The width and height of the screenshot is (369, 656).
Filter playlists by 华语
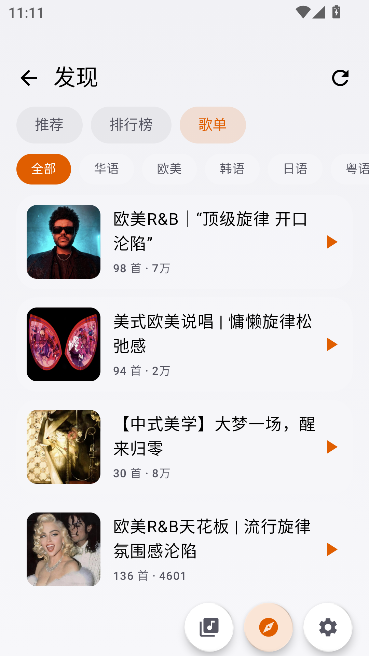click(x=106, y=169)
